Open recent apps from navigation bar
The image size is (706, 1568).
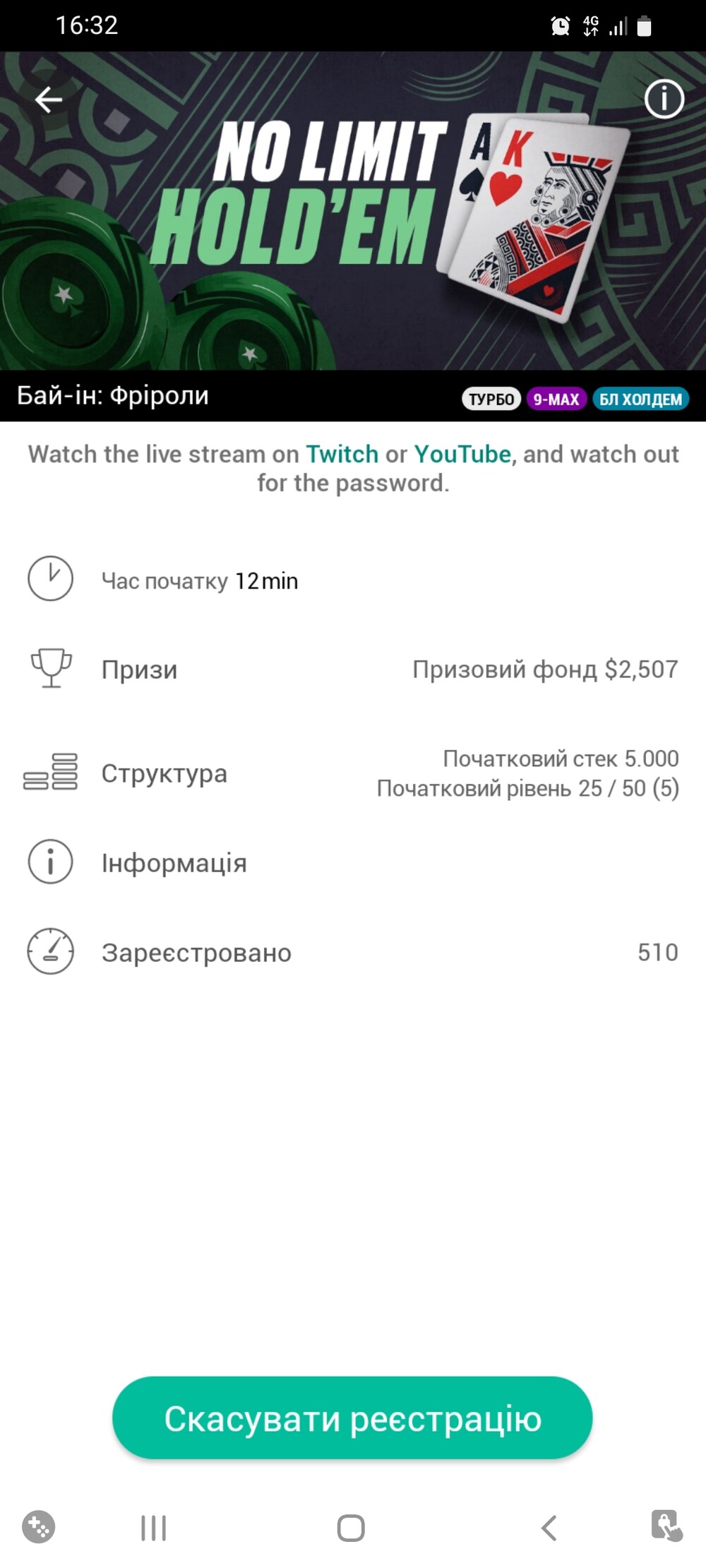pyautogui.click(x=153, y=1528)
